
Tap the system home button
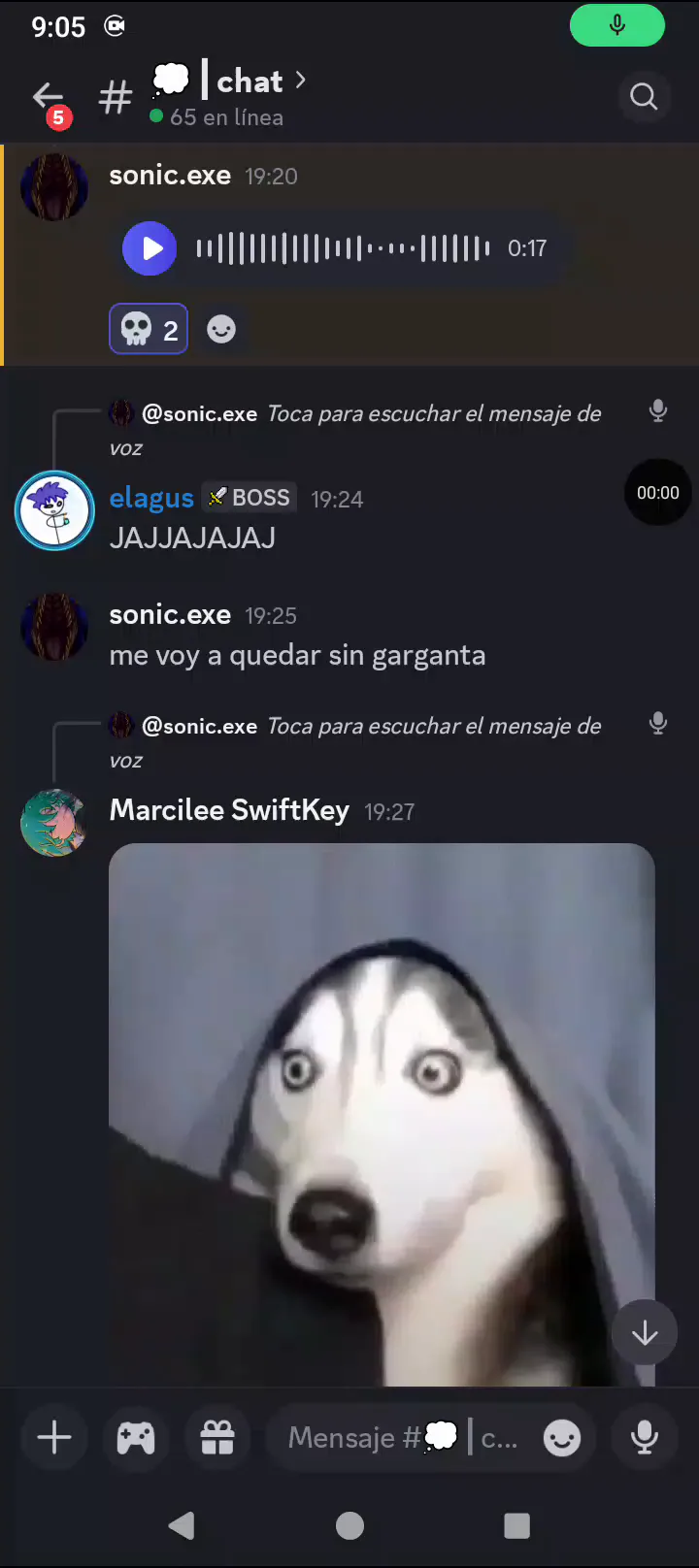[x=349, y=1526]
